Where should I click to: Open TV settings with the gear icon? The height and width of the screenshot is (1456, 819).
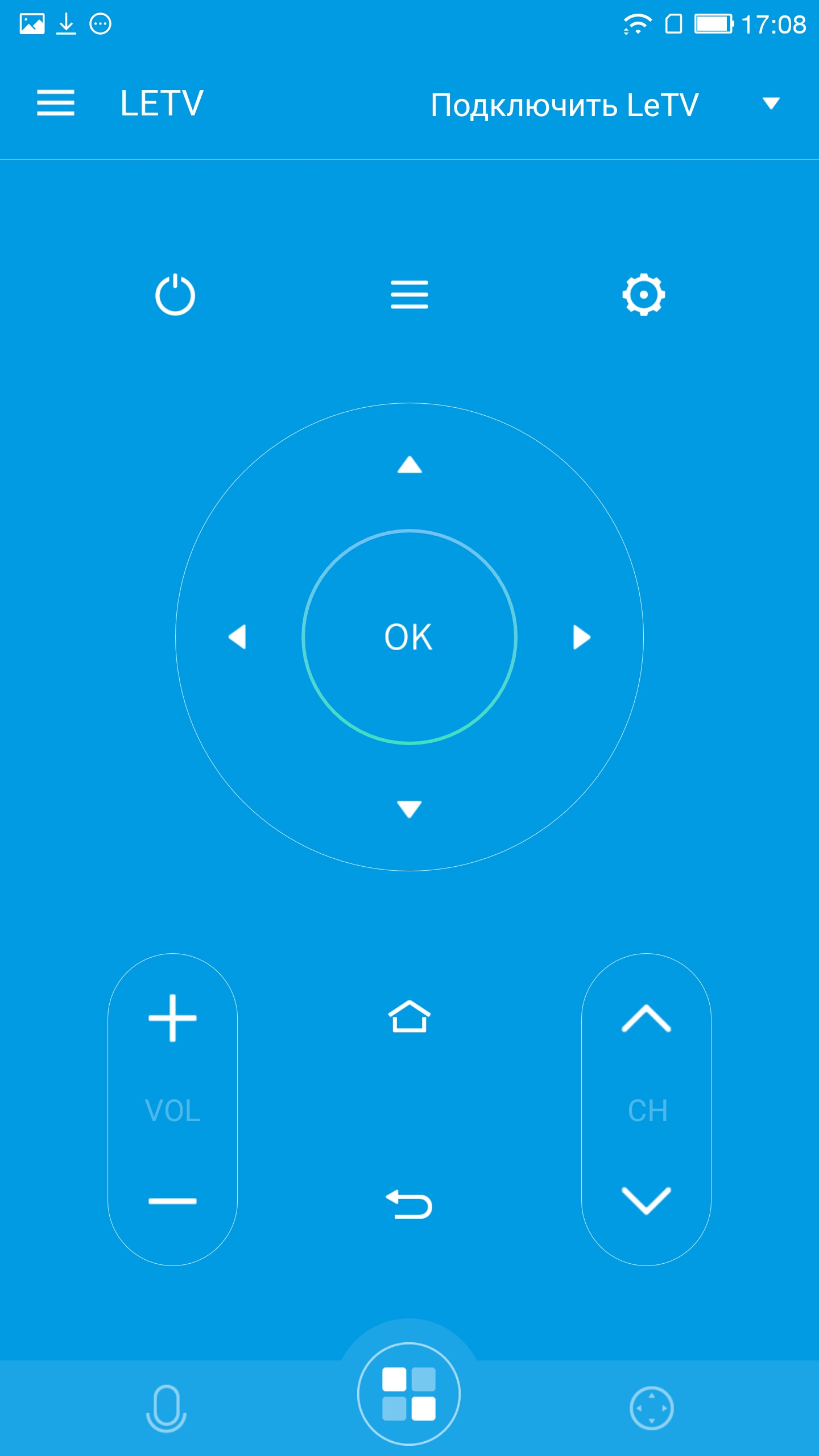point(643,295)
